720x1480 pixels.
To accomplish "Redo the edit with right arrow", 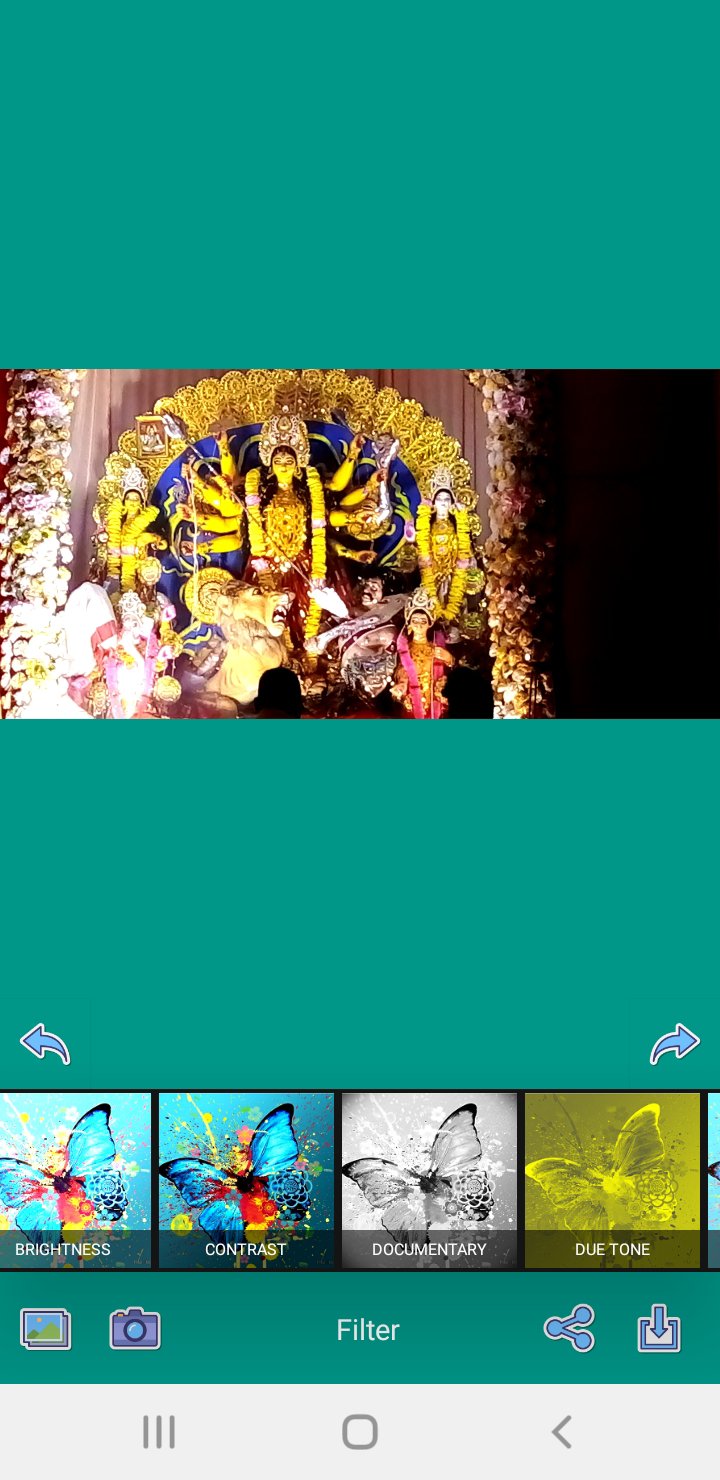I will [x=675, y=1044].
